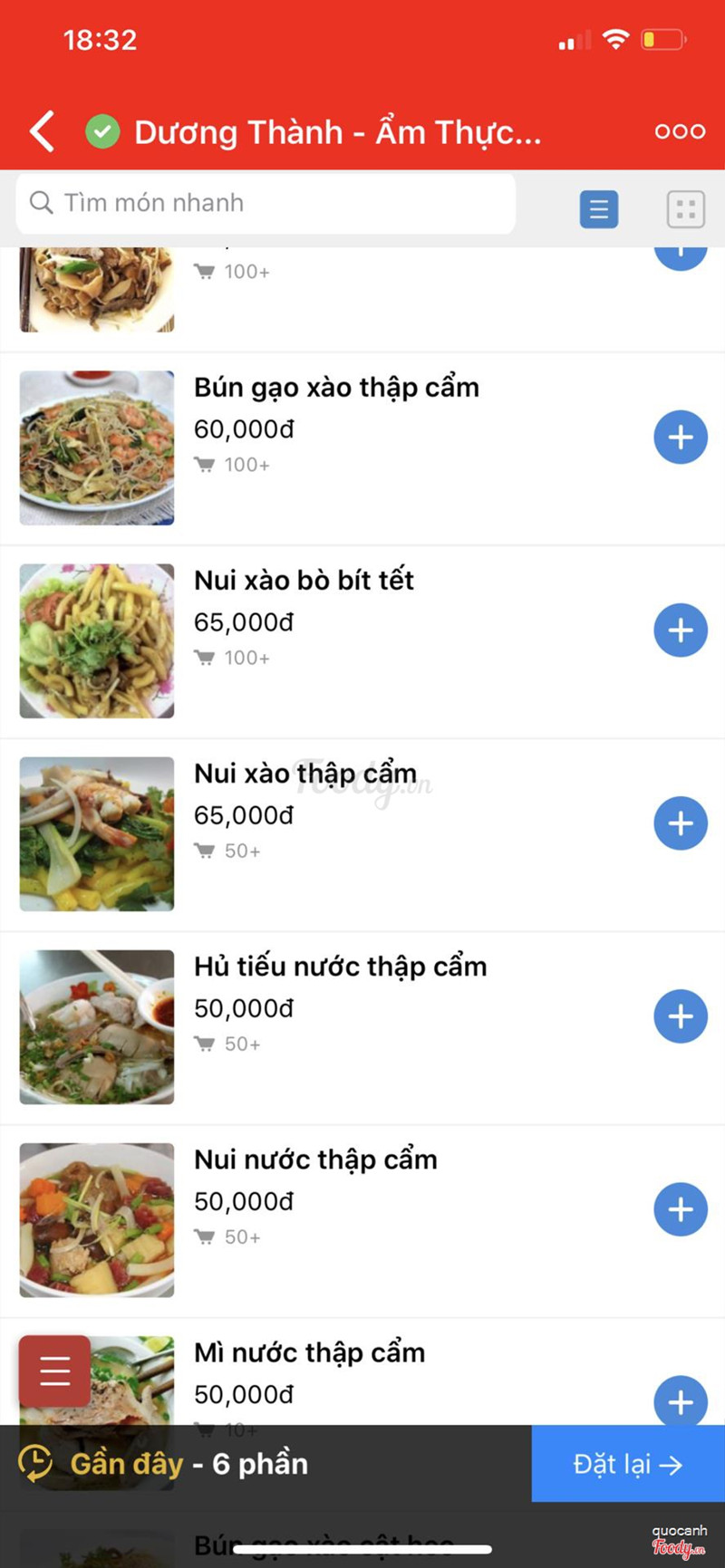Add Hủ tiếu nước thập cẩm to cart

(681, 1016)
